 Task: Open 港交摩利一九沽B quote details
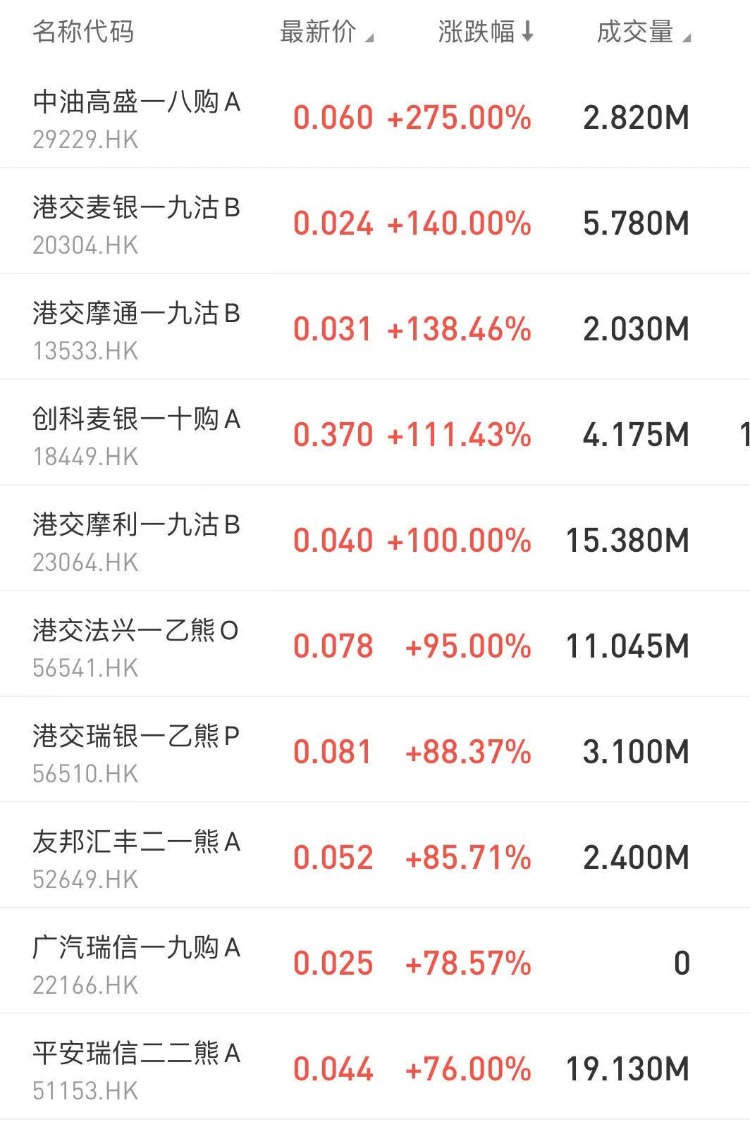click(x=137, y=541)
